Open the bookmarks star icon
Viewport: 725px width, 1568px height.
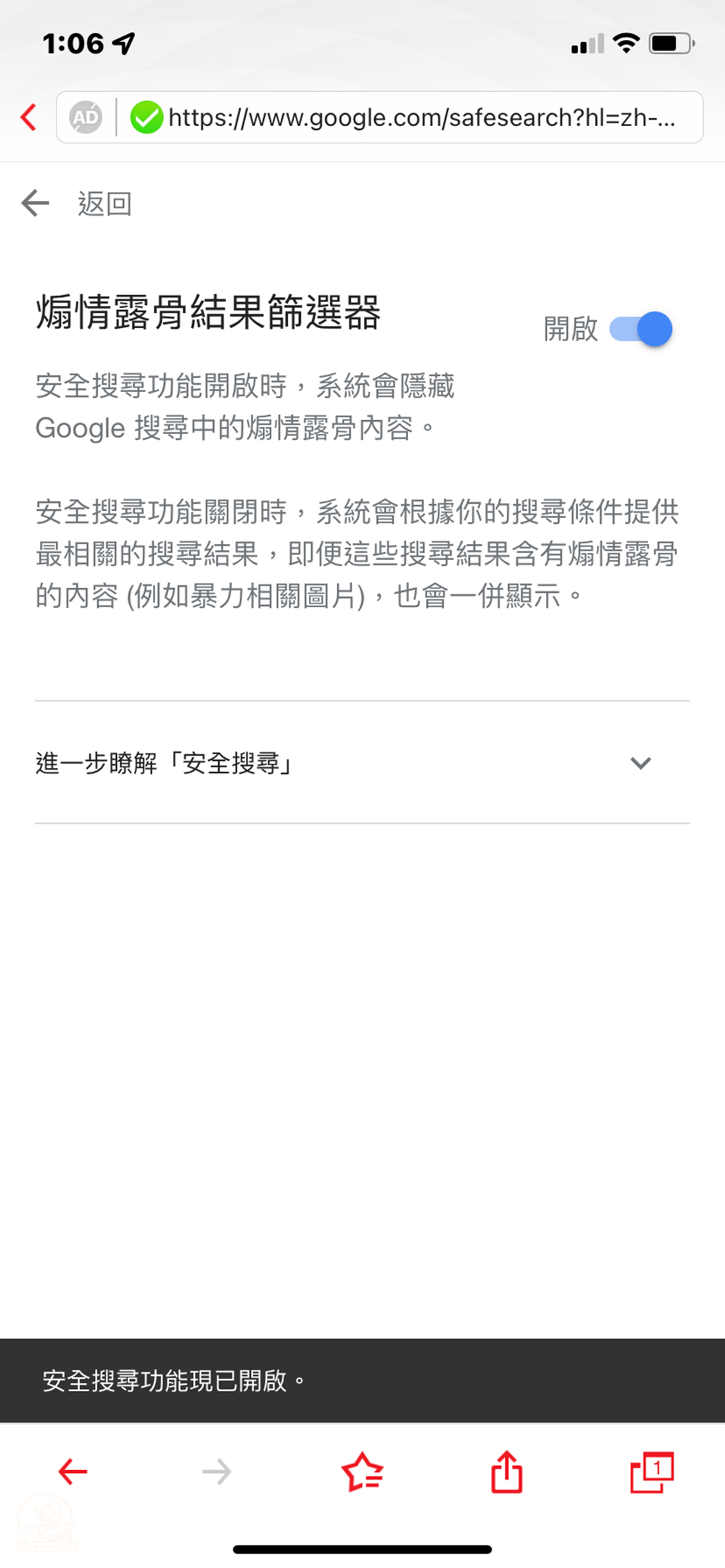click(362, 1470)
